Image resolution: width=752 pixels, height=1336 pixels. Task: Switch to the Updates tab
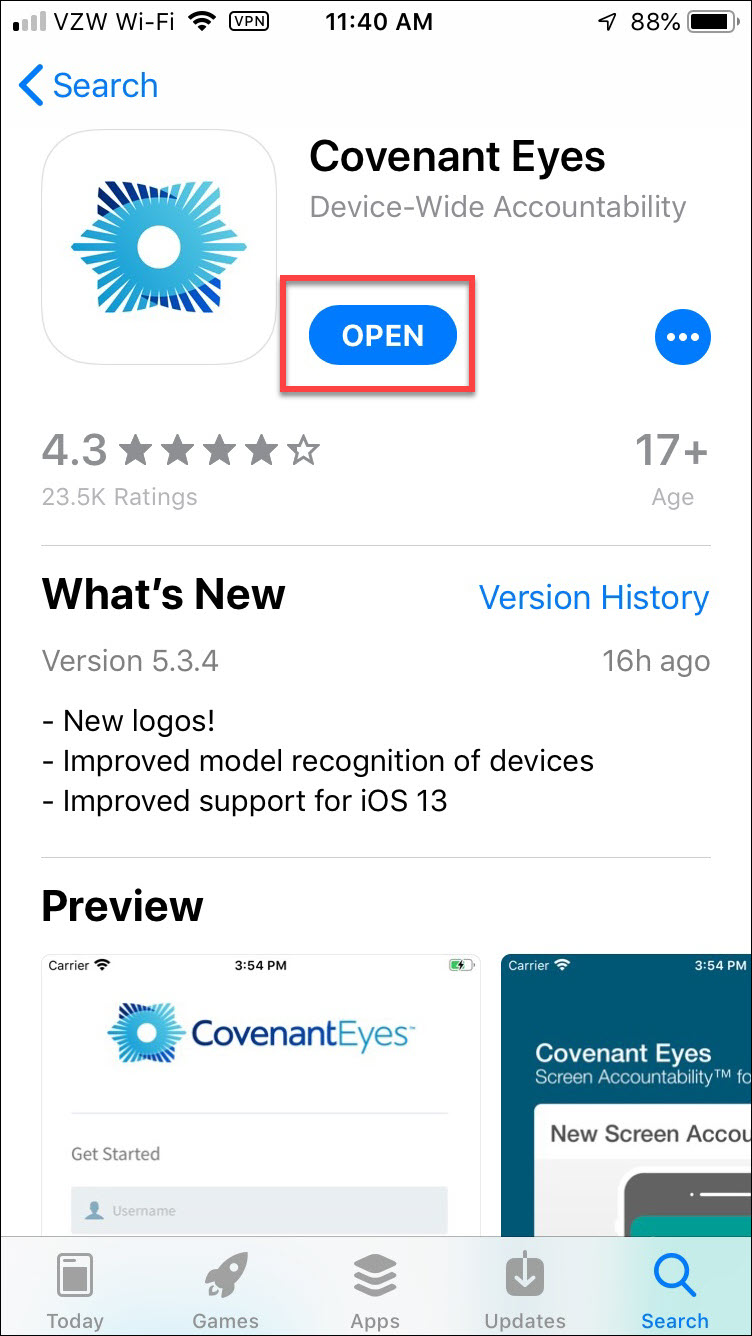point(525,1290)
